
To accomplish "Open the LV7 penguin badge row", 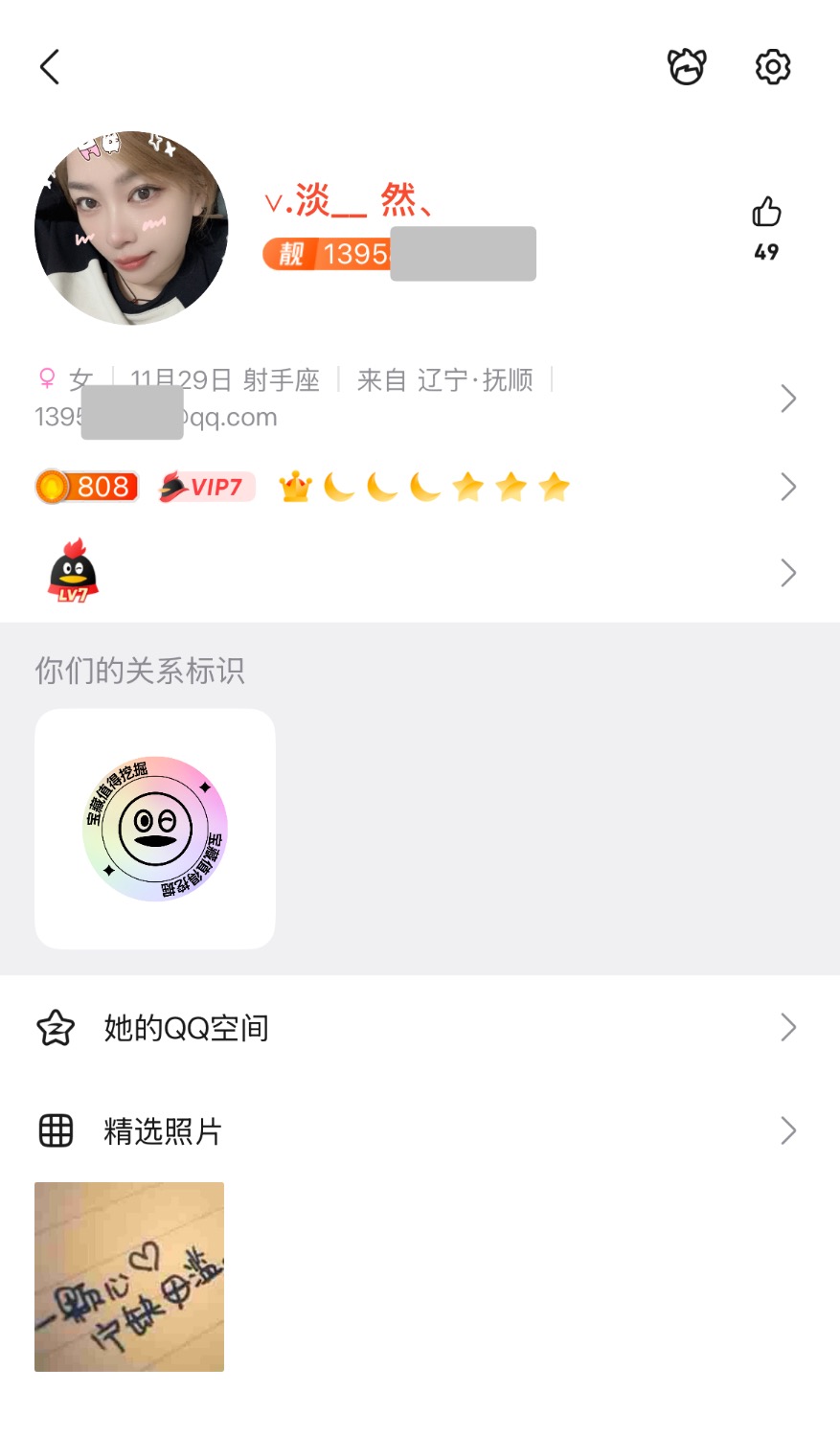I will click(x=419, y=573).
